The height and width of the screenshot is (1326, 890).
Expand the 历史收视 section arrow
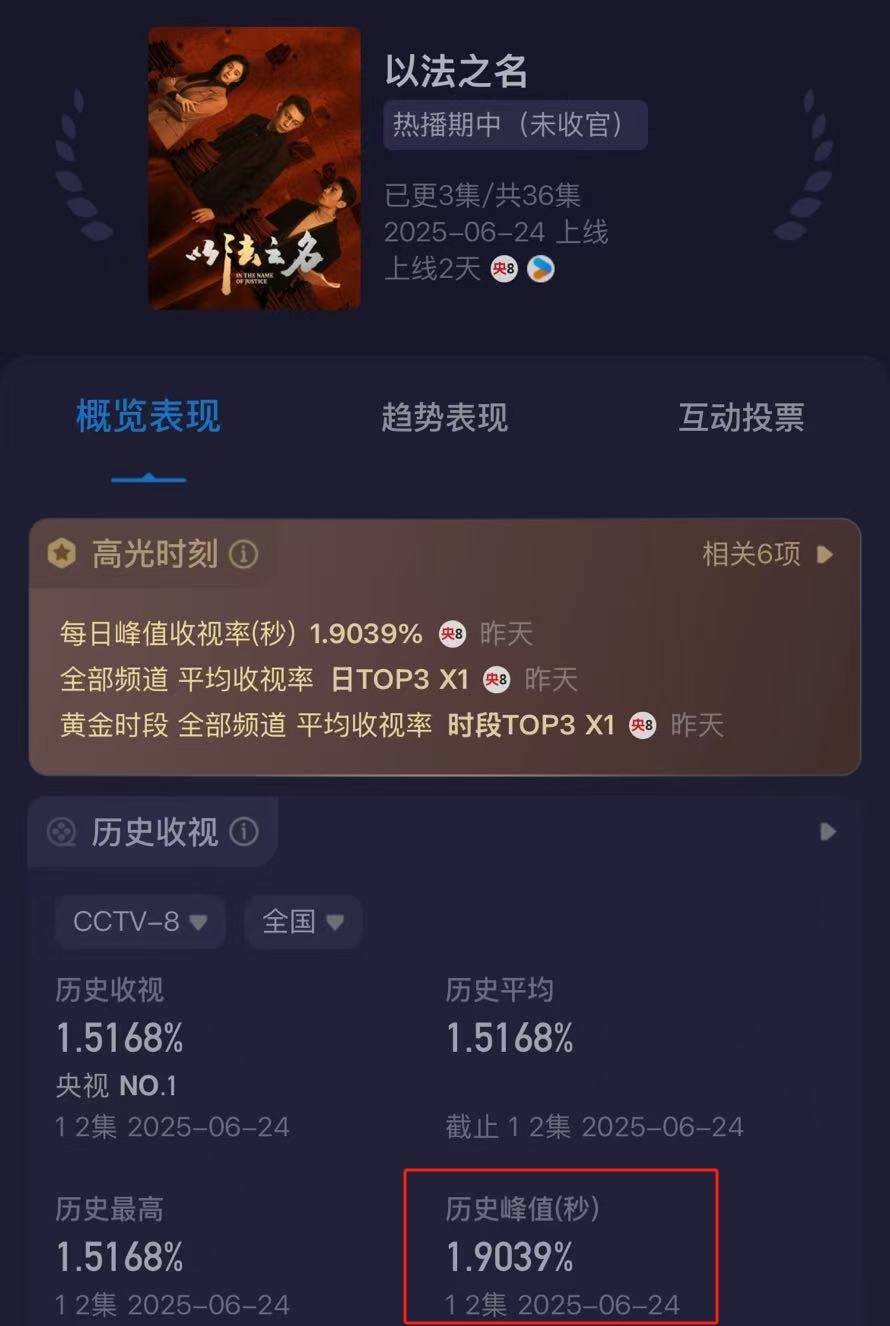(x=827, y=832)
